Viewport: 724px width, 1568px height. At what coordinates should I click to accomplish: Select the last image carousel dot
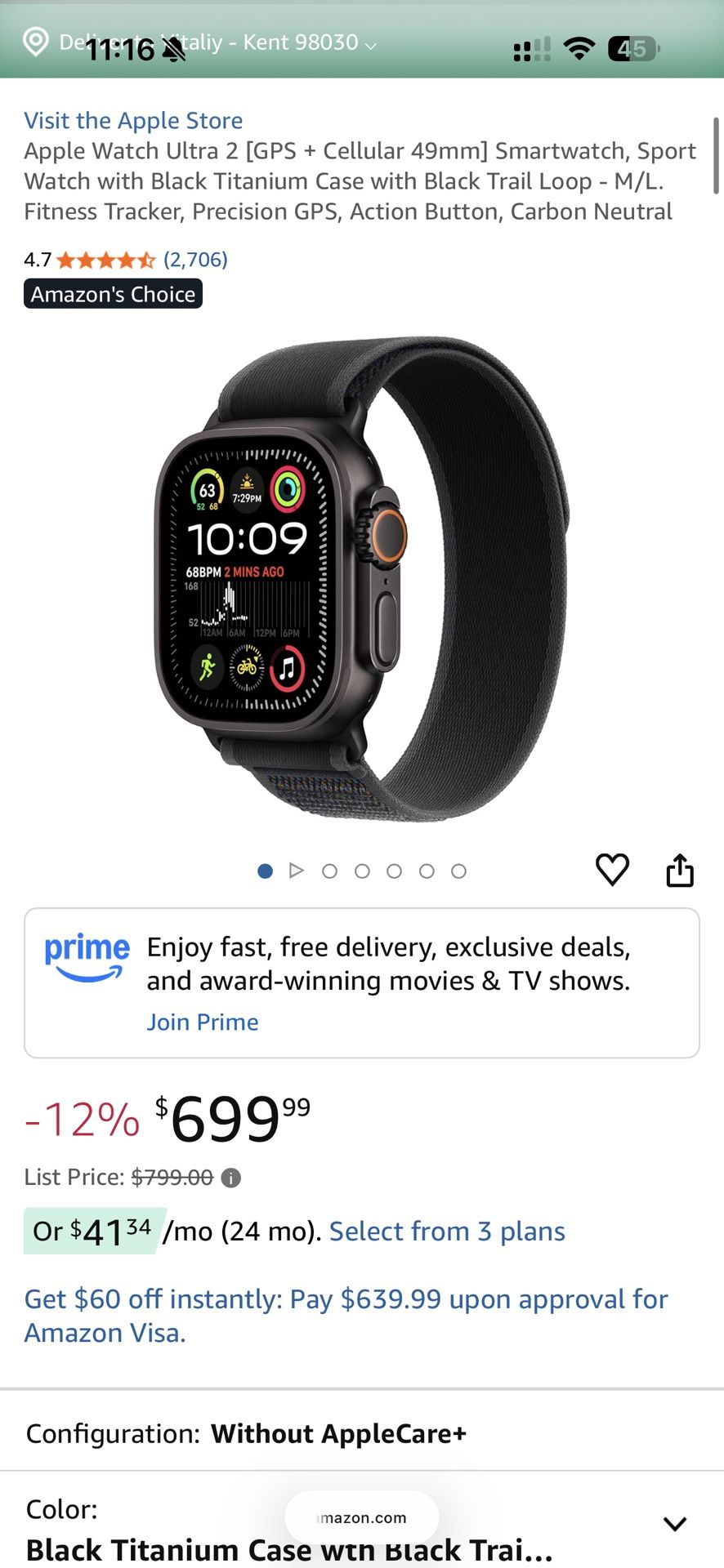[x=460, y=871]
